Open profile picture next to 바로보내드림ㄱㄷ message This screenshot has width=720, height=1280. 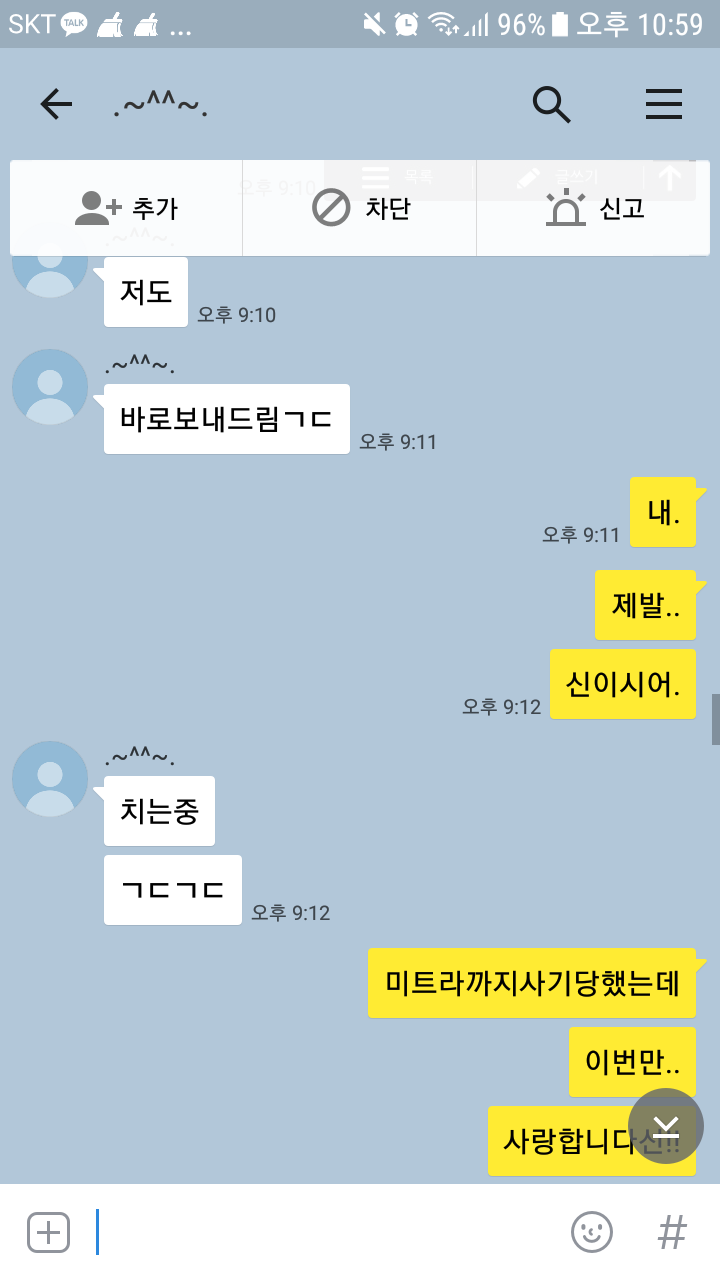point(50,387)
